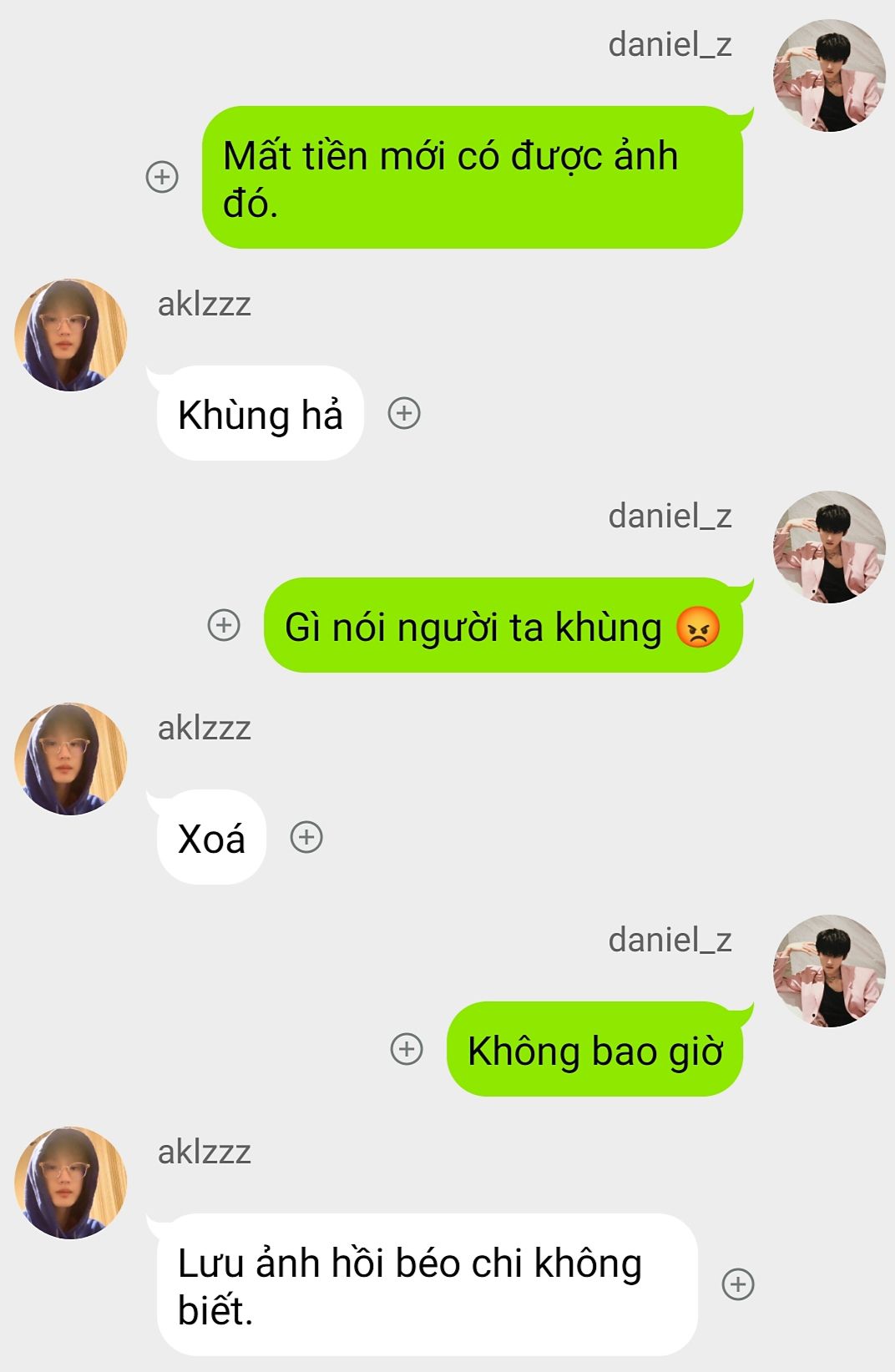The image size is (895, 1372).
Task: Open aklzzz's avatar above "Khùng hả"
Action: 71,335
